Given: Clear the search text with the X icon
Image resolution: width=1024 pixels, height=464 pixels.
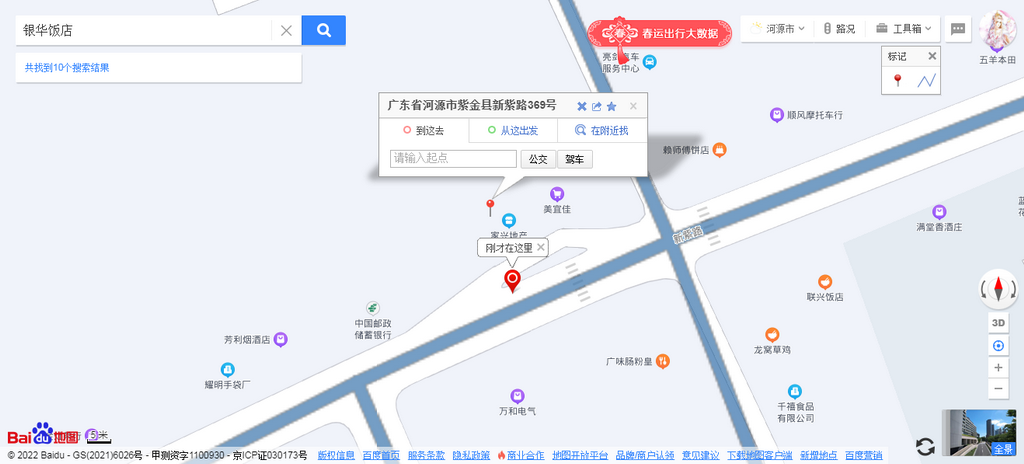Looking at the screenshot, I should [x=286, y=30].
